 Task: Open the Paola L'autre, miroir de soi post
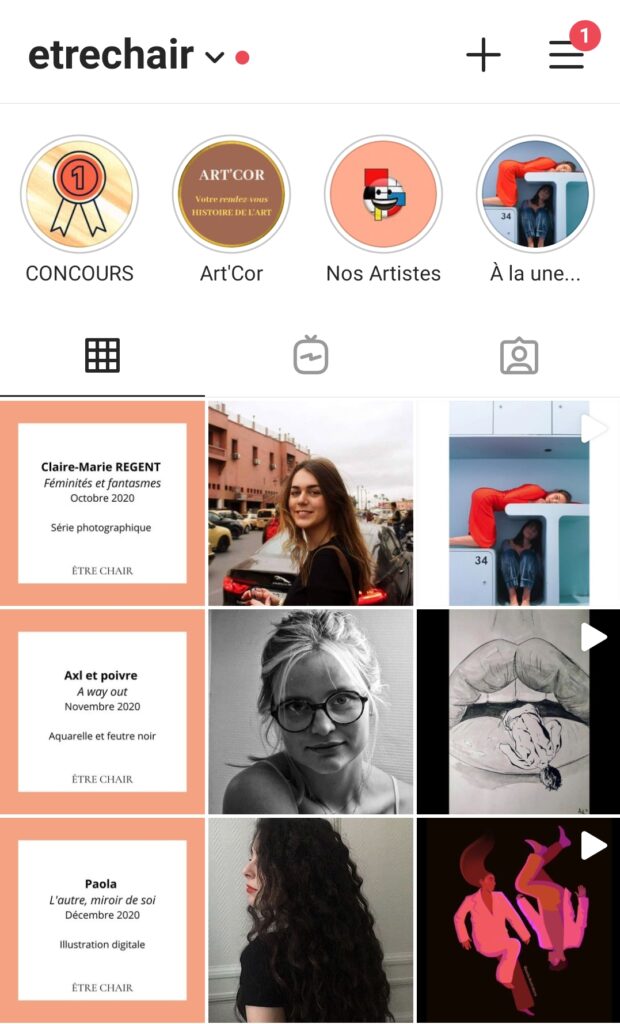102,919
